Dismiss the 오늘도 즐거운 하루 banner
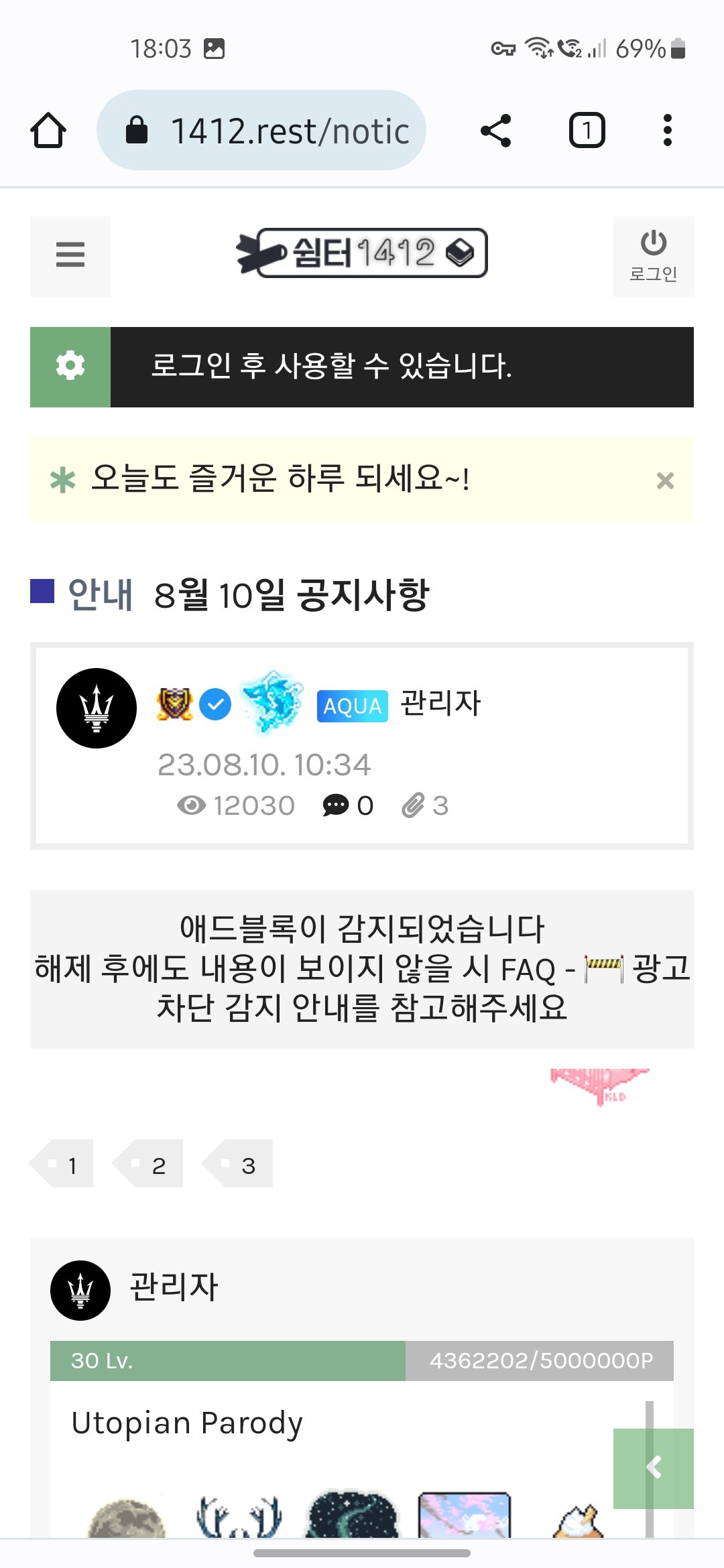The width and height of the screenshot is (724, 1568). click(665, 480)
